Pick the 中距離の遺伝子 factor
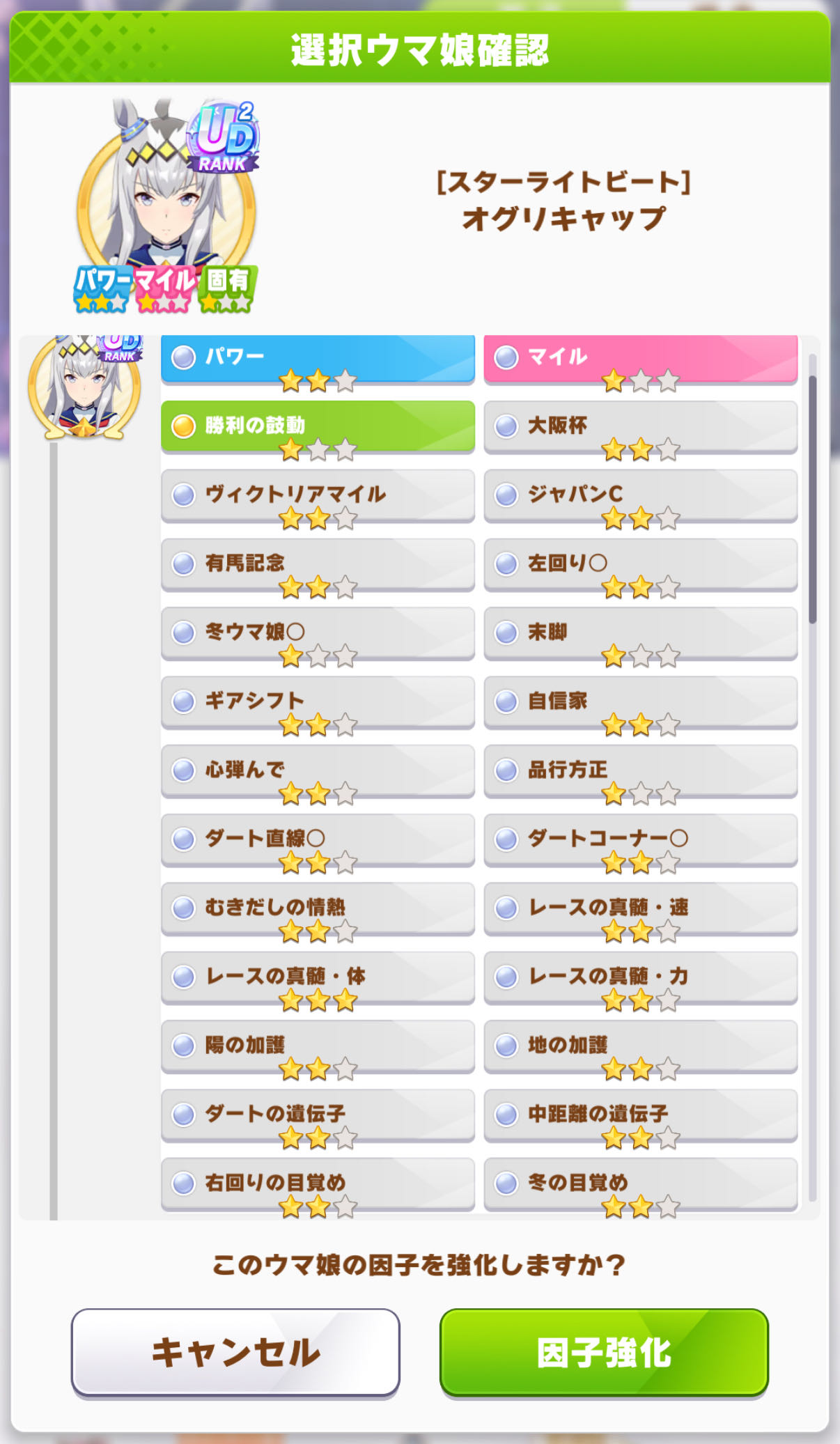The height and width of the screenshot is (1444, 840). [641, 1115]
